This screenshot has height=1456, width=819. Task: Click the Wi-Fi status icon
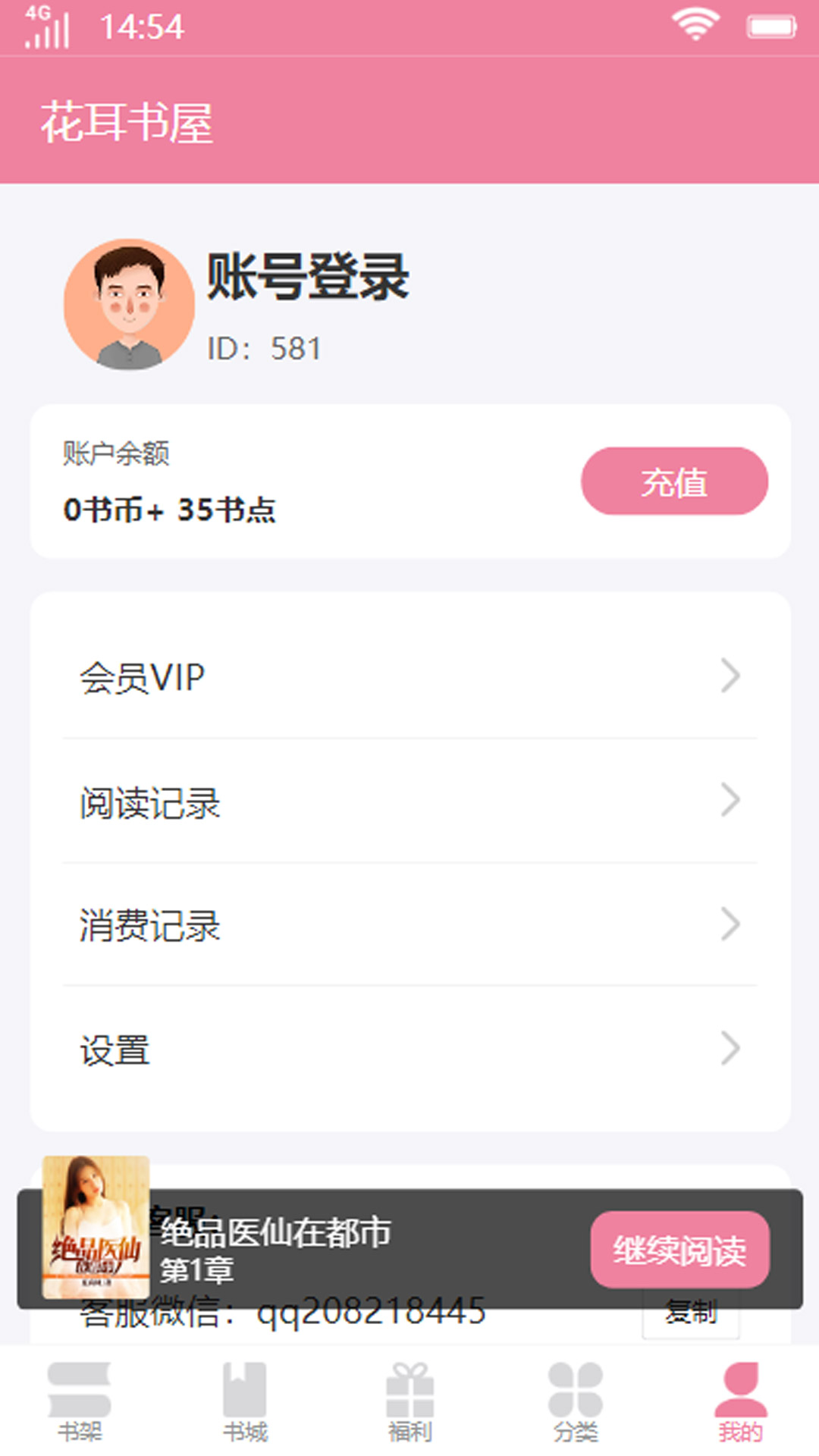pos(697,23)
